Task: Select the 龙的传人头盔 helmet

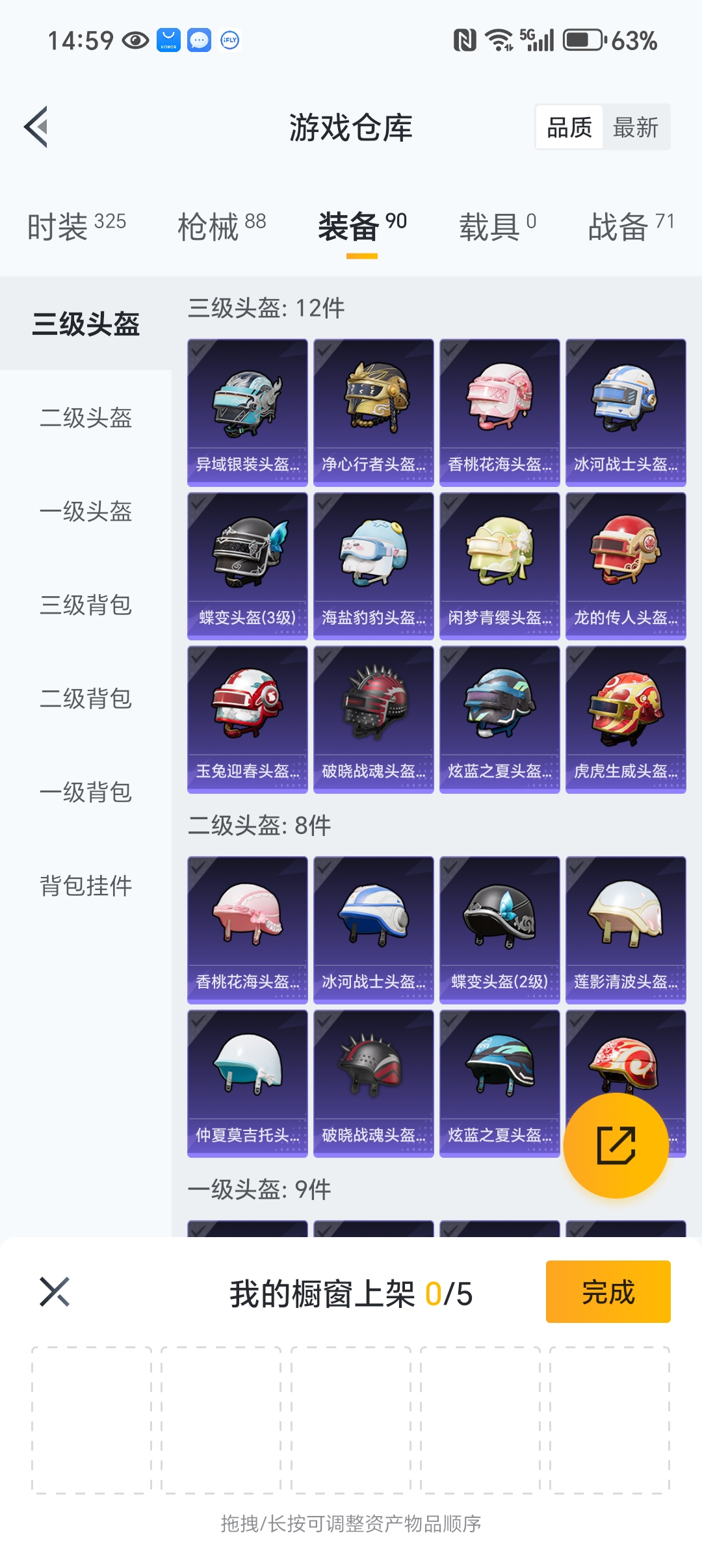Action: (x=625, y=566)
